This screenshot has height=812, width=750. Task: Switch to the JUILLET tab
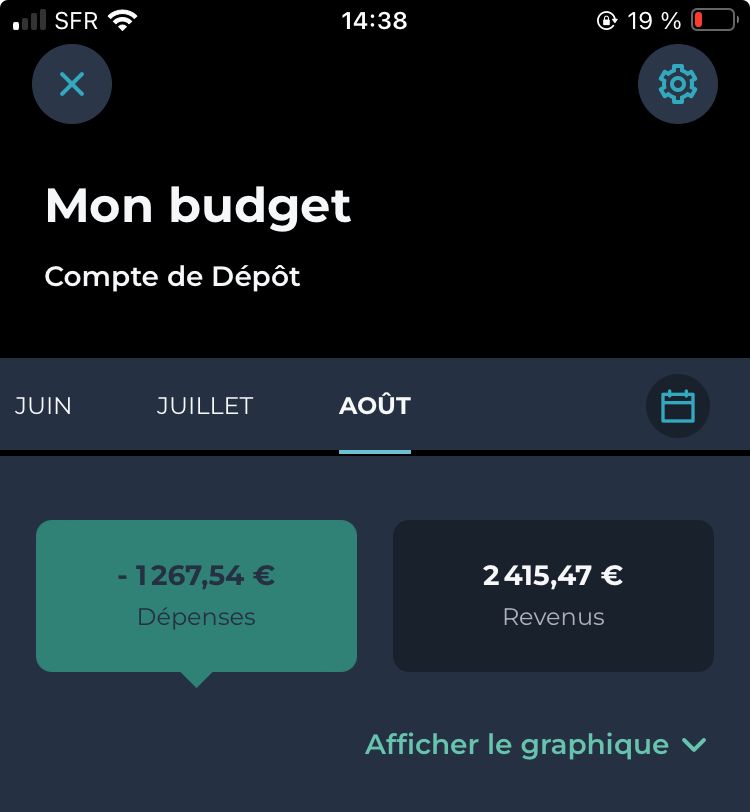click(x=205, y=405)
